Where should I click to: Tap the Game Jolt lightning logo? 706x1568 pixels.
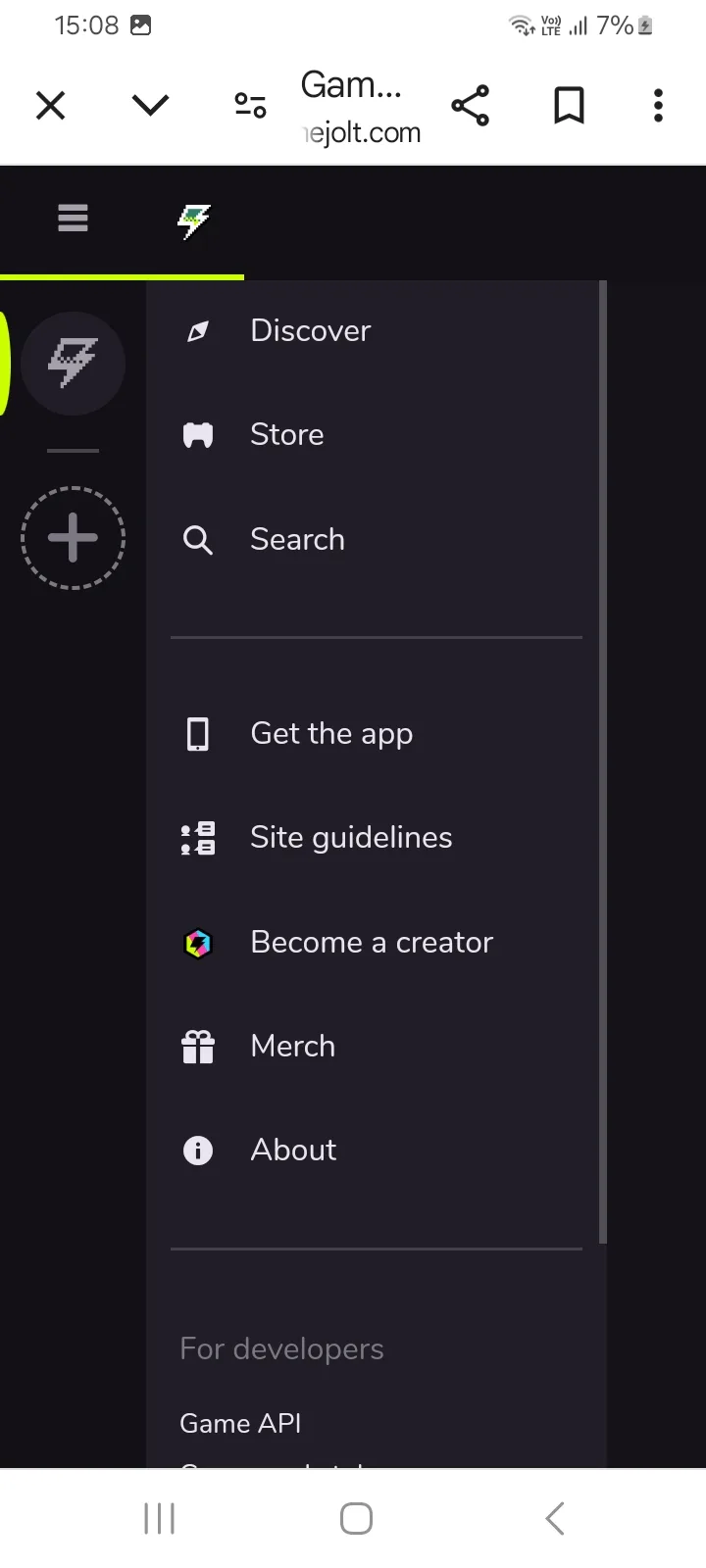click(193, 221)
